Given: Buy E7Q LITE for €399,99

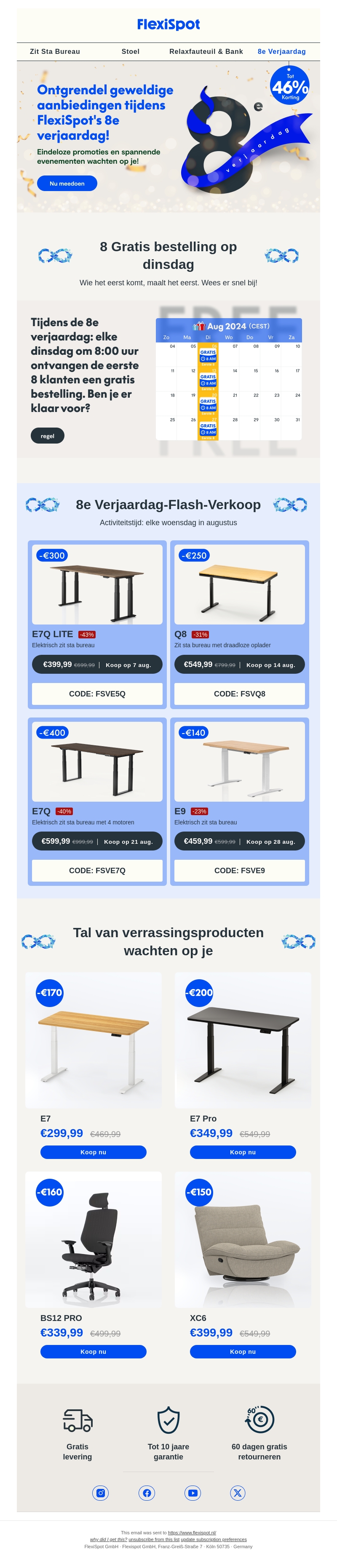Looking at the screenshot, I should 97,665.
